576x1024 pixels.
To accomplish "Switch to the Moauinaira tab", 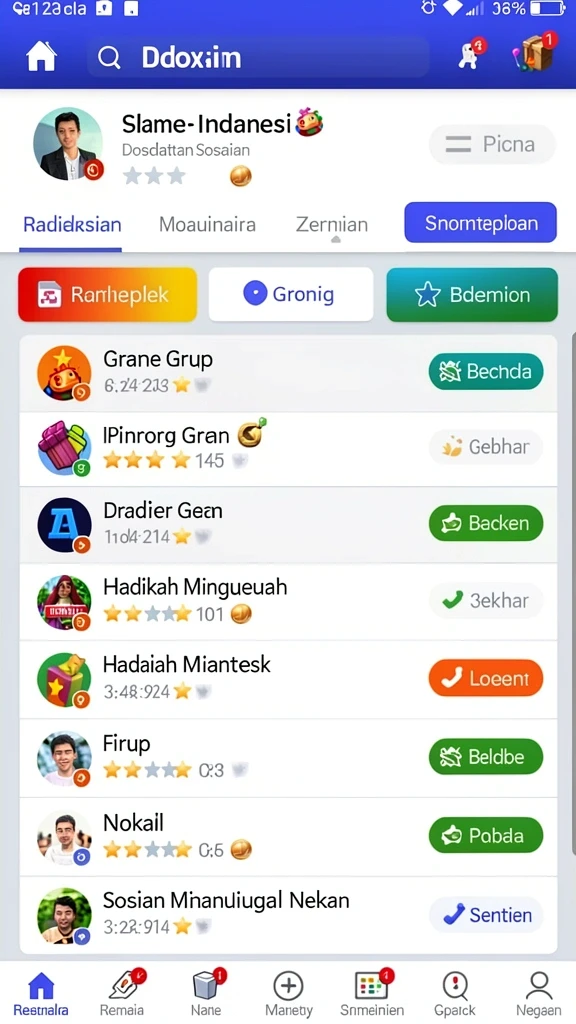I will pos(207,225).
